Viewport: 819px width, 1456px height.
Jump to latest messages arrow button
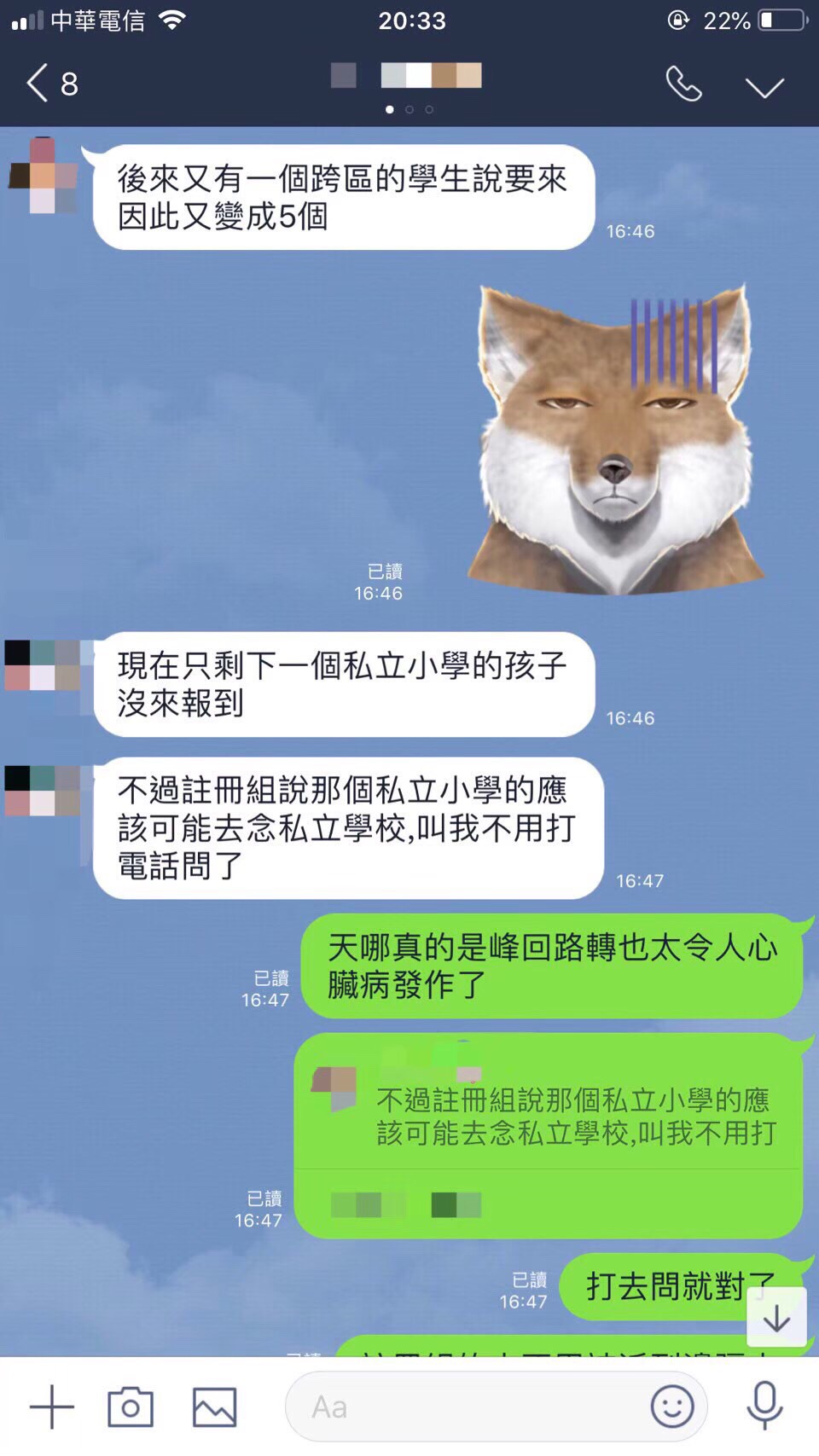(776, 1318)
